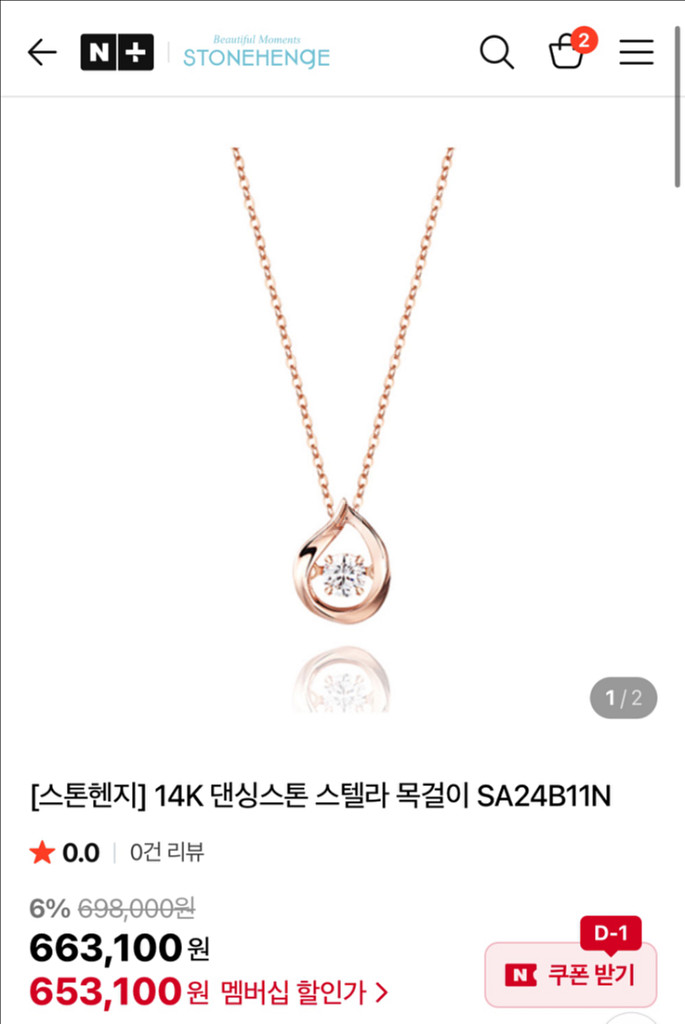Viewport: 685px width, 1024px height.
Task: Open the N+ membership logo
Action: 117,52
